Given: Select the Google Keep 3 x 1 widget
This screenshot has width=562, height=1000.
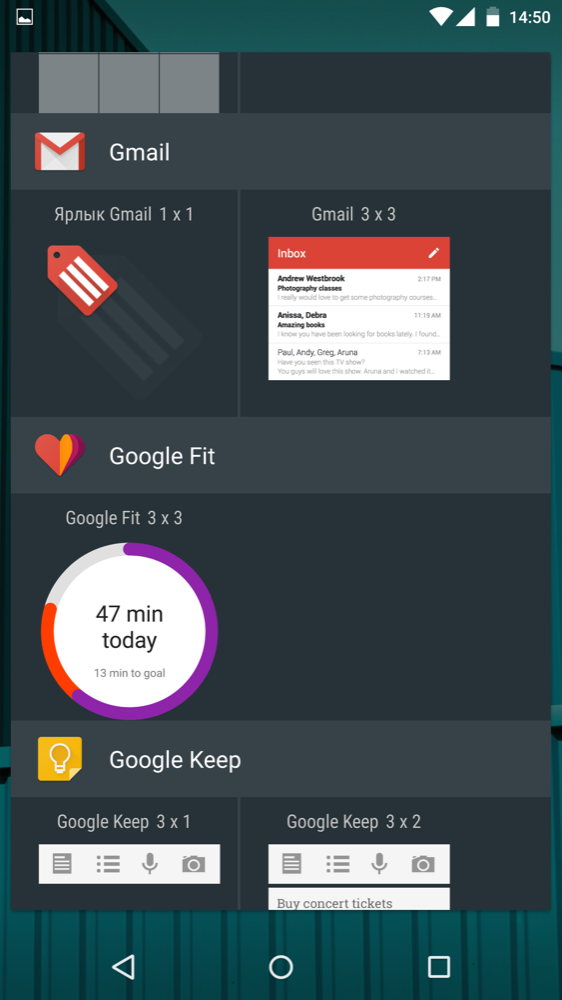Looking at the screenshot, I should [x=124, y=853].
